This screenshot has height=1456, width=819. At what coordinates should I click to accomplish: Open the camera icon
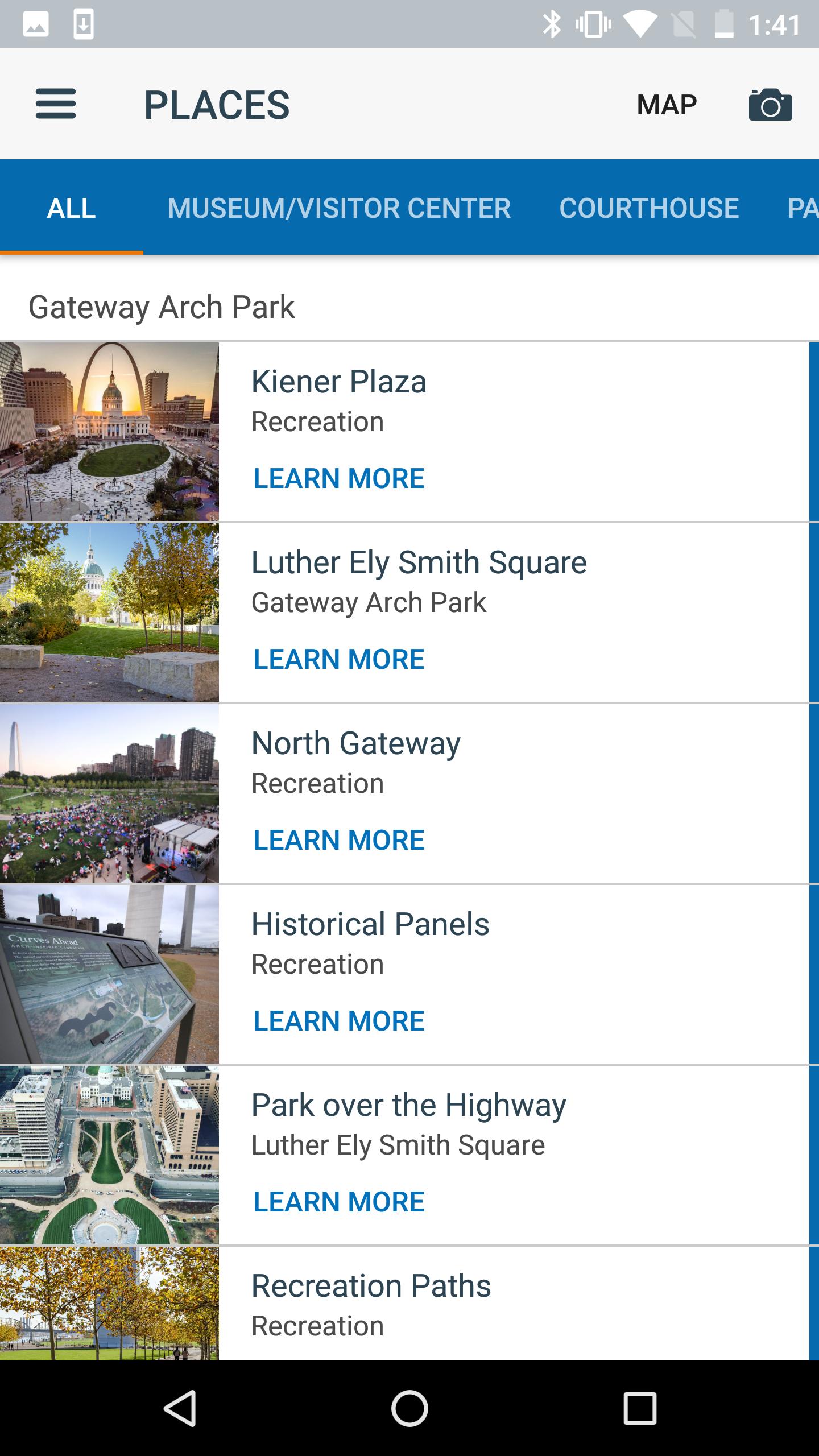[770, 105]
